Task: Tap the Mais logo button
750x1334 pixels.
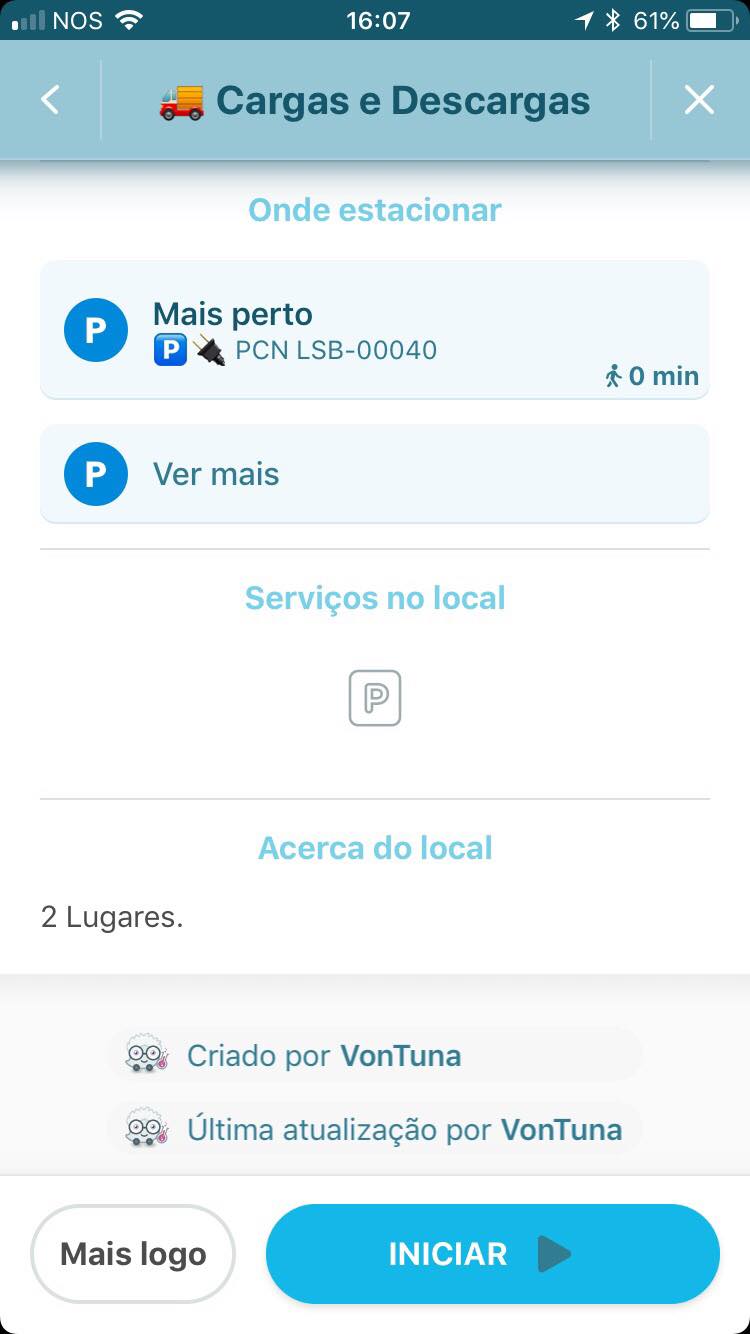Action: (x=132, y=1253)
